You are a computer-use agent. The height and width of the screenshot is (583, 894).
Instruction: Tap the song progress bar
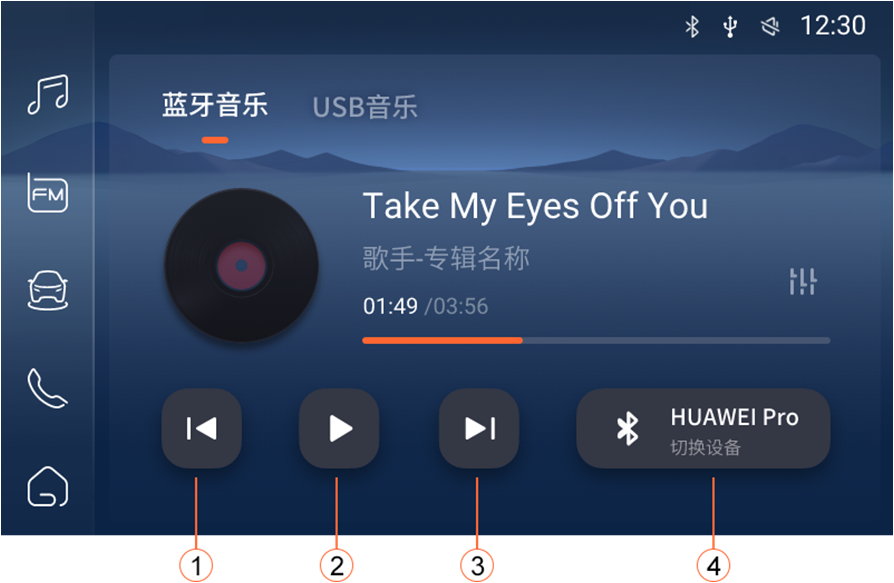point(595,340)
